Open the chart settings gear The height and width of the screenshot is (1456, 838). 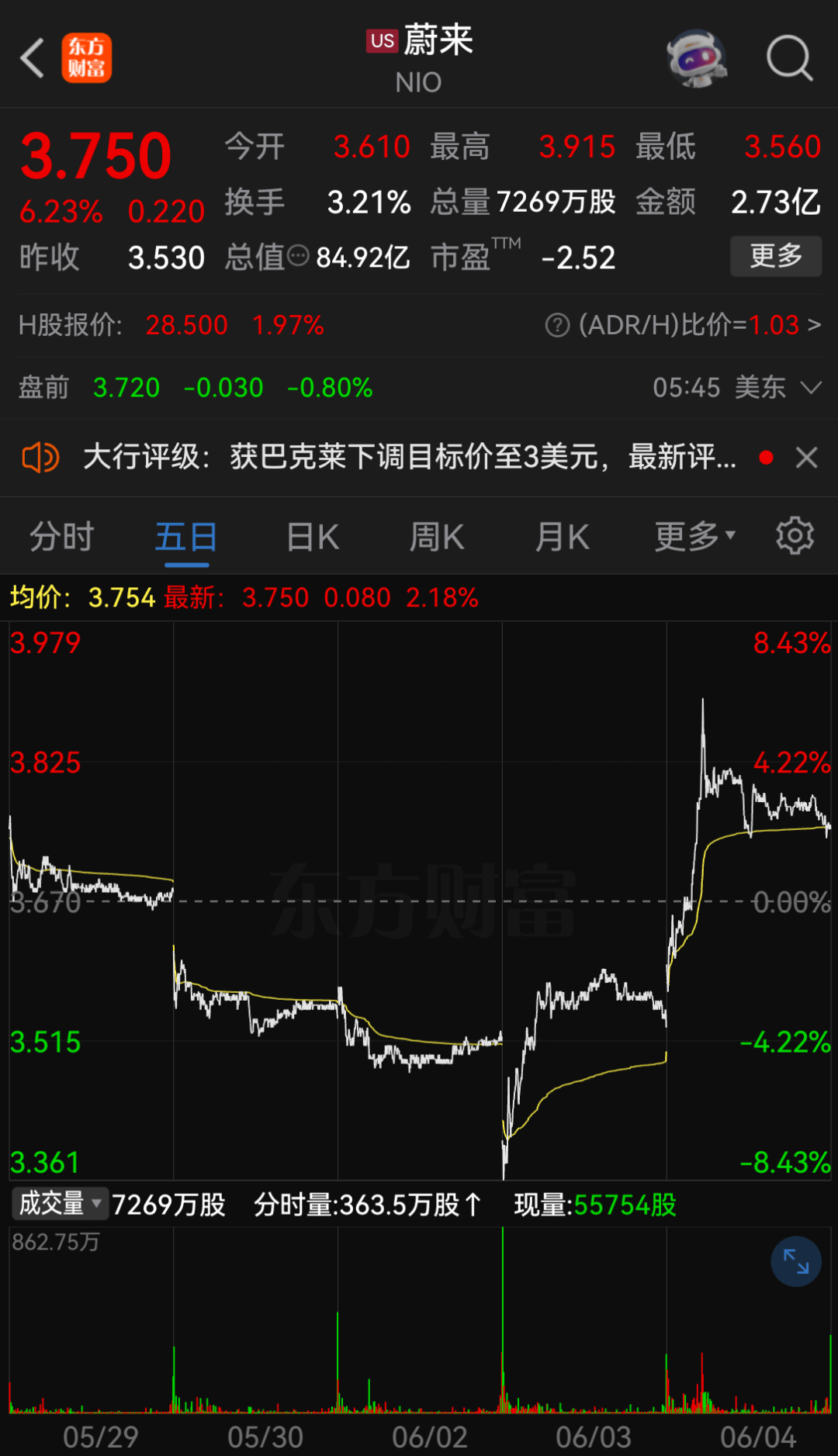pos(794,536)
